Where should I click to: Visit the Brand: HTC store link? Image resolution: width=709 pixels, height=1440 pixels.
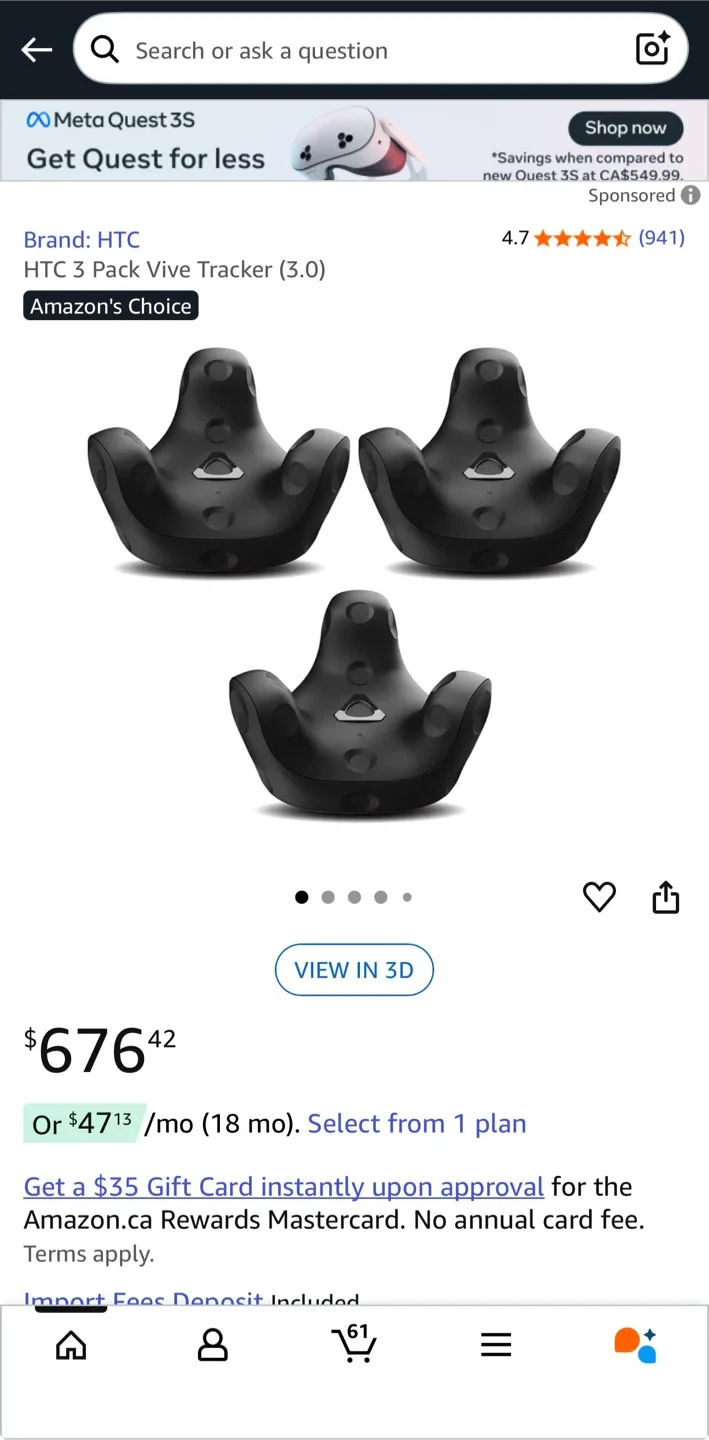click(x=82, y=240)
